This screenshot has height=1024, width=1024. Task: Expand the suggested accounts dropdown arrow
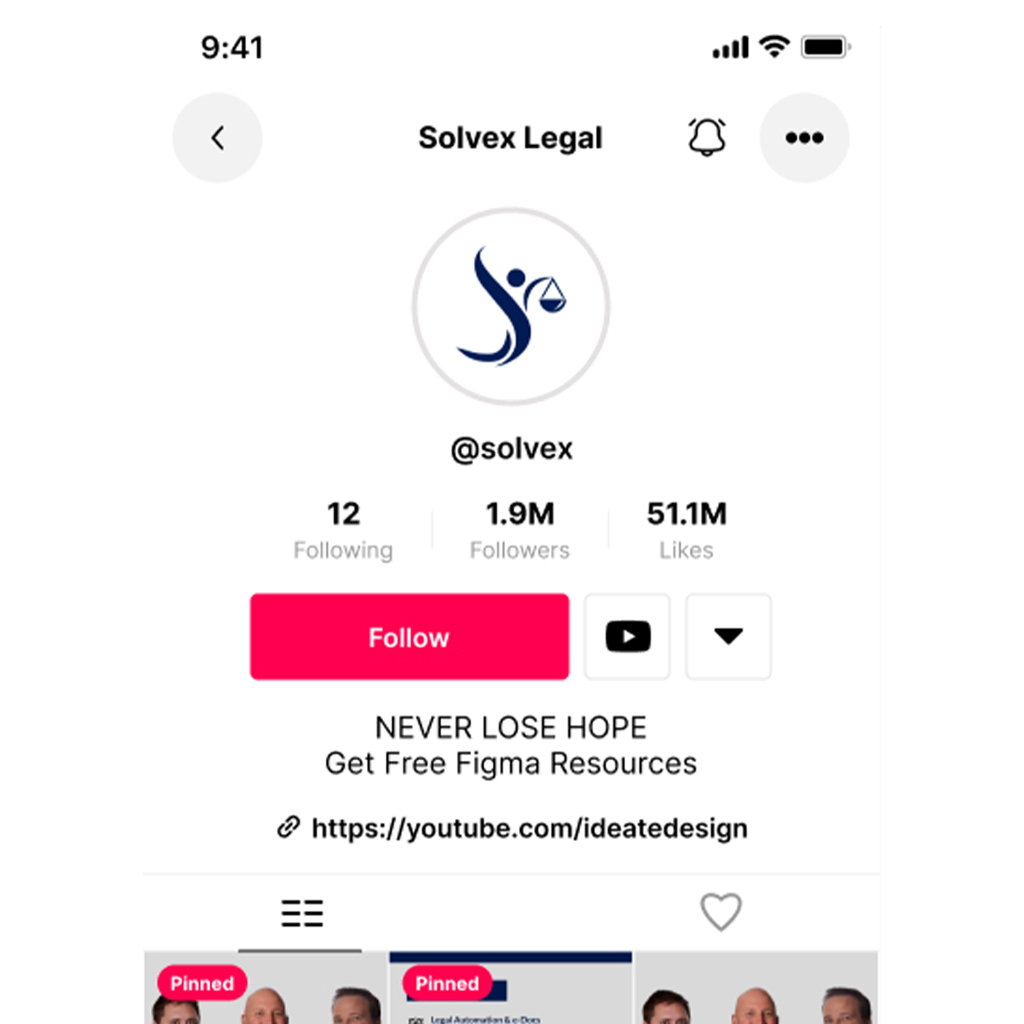[728, 637]
